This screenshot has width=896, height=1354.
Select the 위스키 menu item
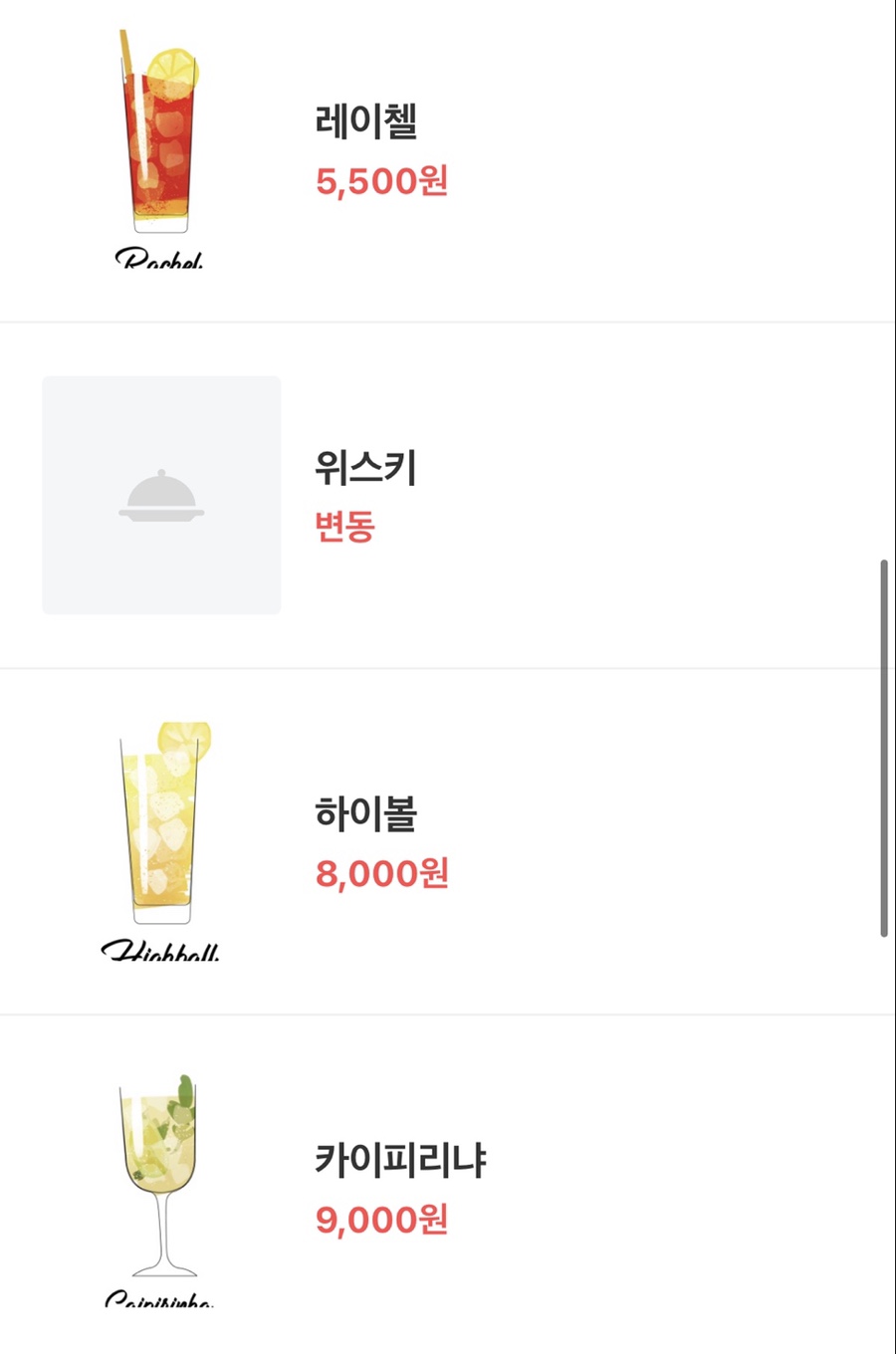365,467
